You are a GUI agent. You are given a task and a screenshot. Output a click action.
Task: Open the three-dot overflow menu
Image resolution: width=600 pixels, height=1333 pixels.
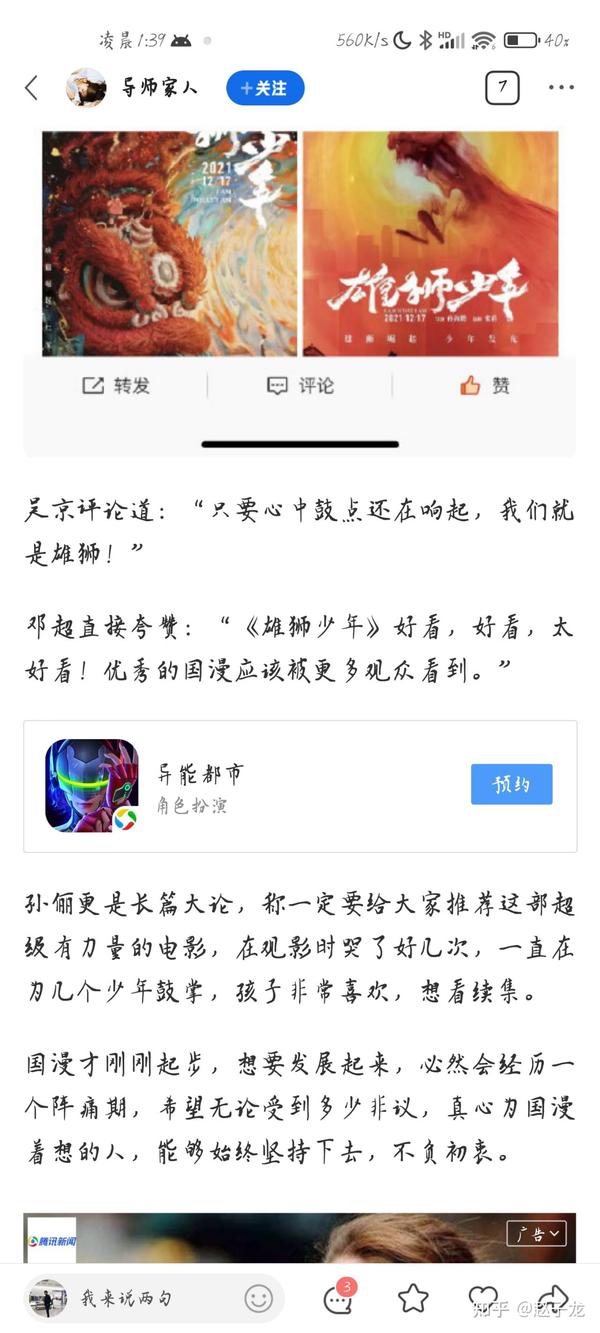pos(561,88)
